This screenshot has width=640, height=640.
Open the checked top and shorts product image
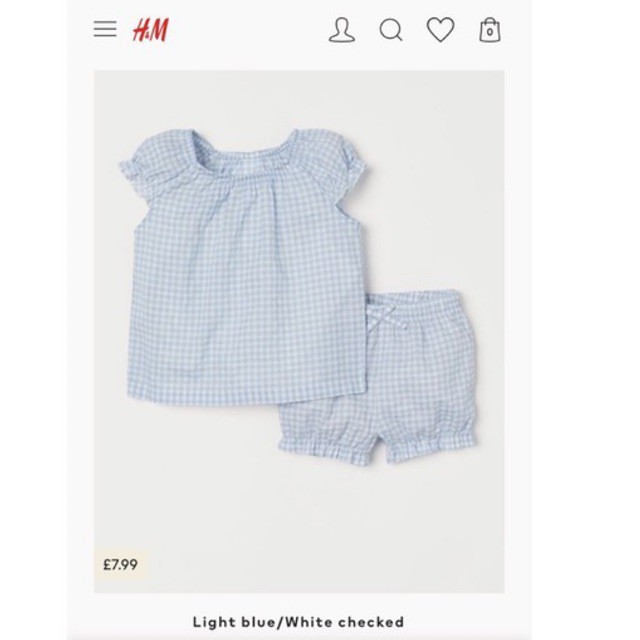click(x=299, y=330)
